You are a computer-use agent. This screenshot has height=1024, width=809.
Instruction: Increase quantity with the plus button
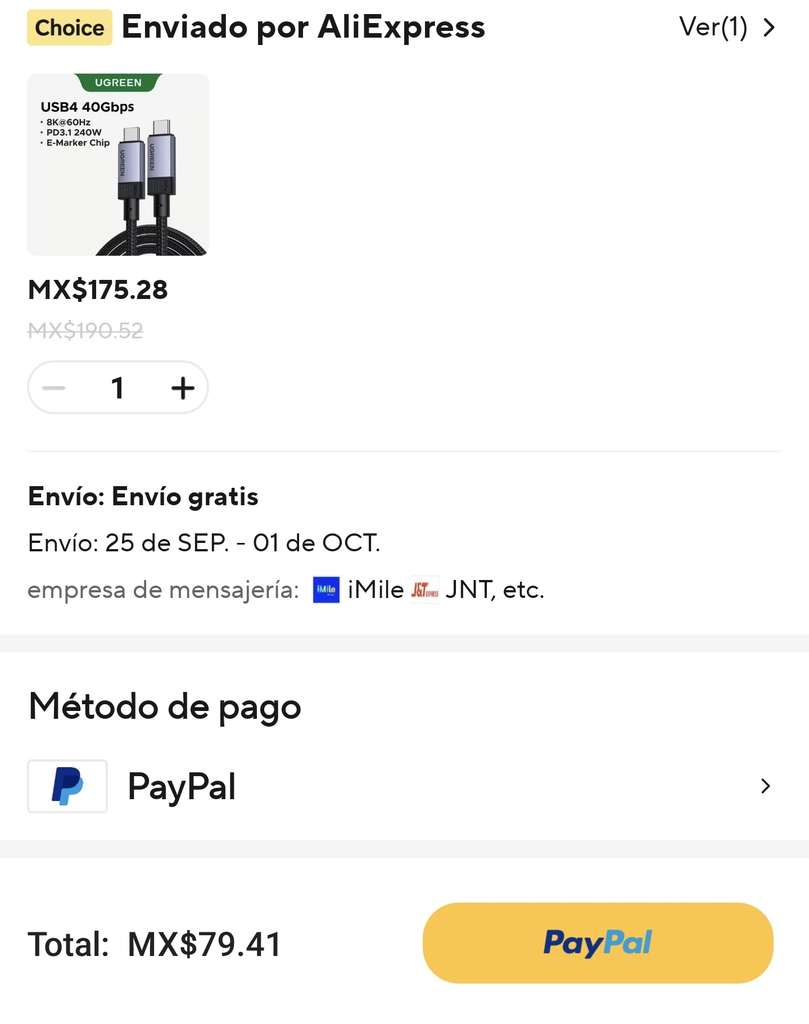(x=183, y=388)
